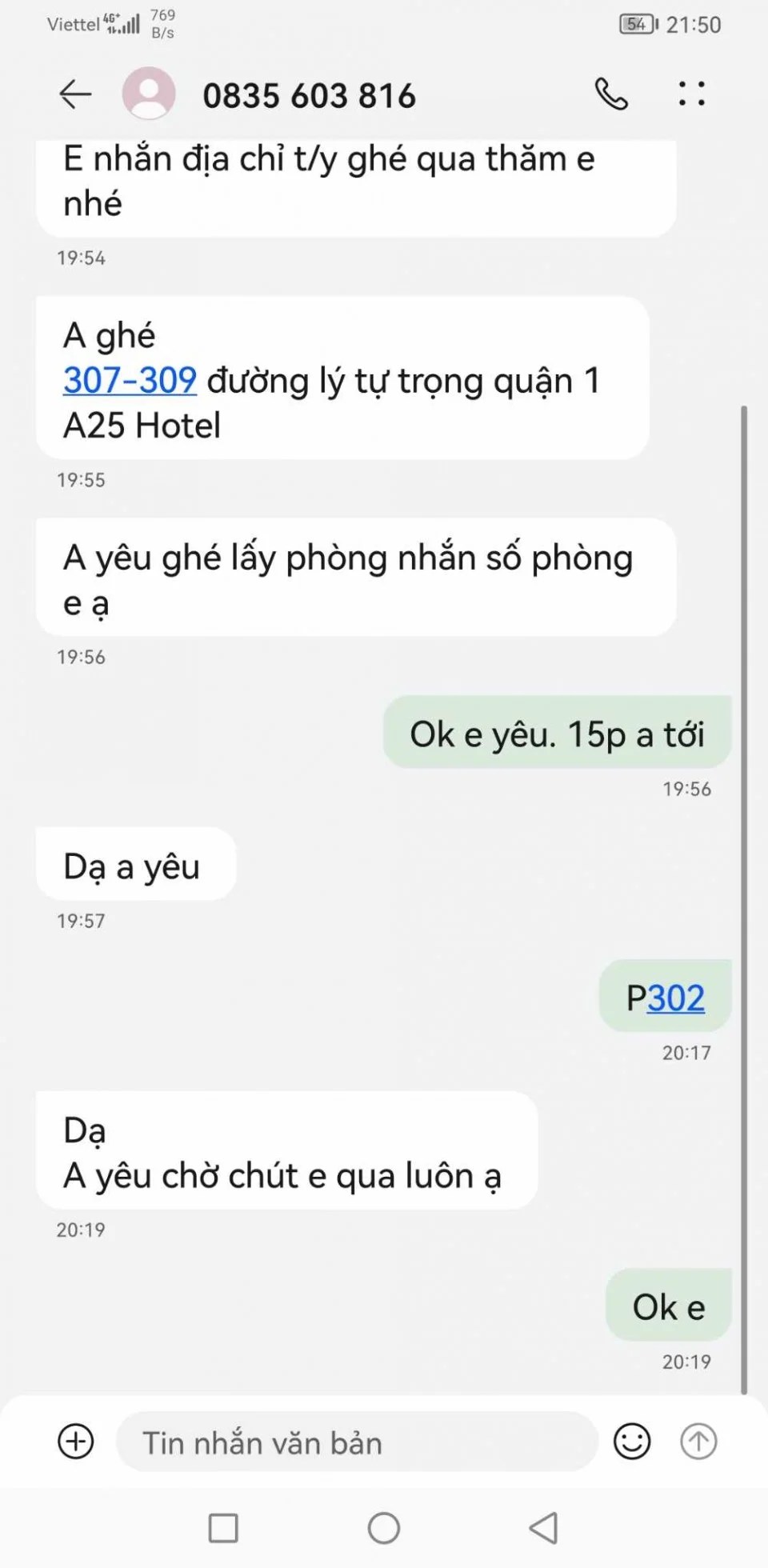
Task: Open the contact avatar profile
Action: (x=149, y=94)
